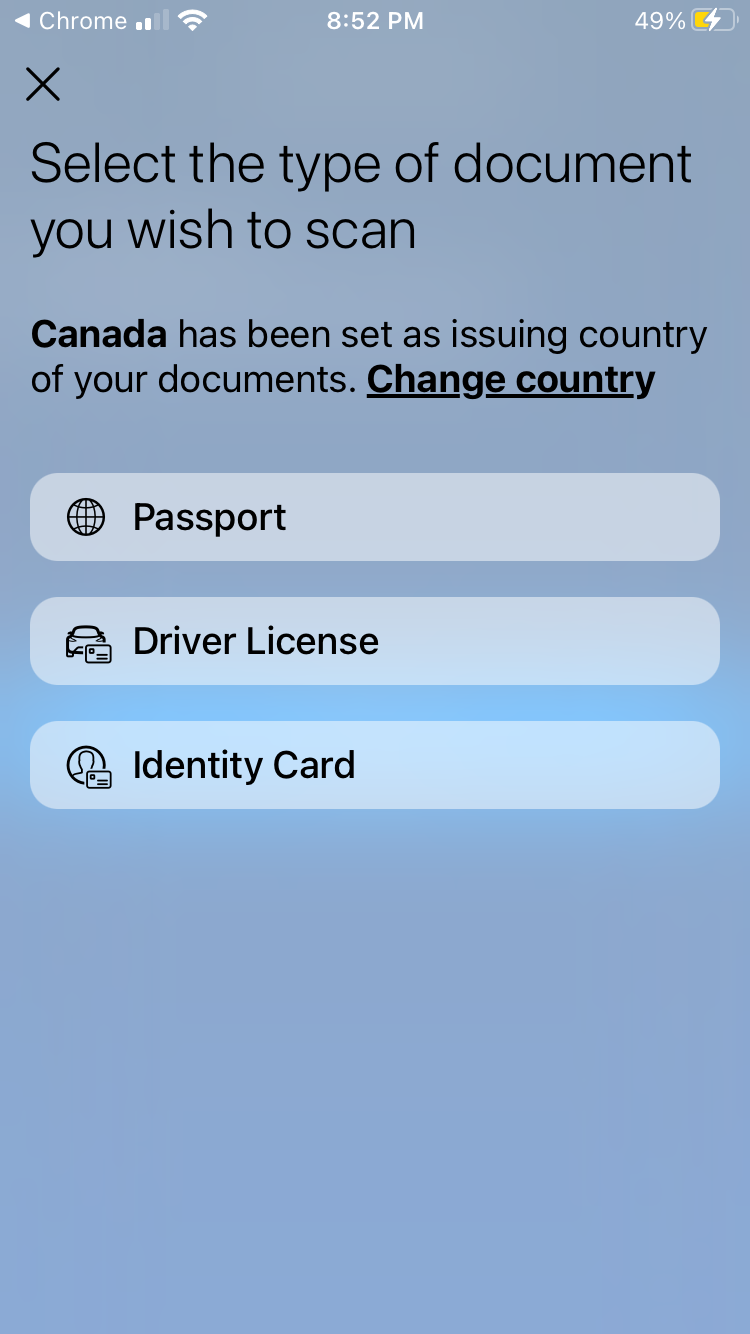Screen dimensions: 750x1334
Task: Choose Driver License to scan
Action: tap(375, 641)
